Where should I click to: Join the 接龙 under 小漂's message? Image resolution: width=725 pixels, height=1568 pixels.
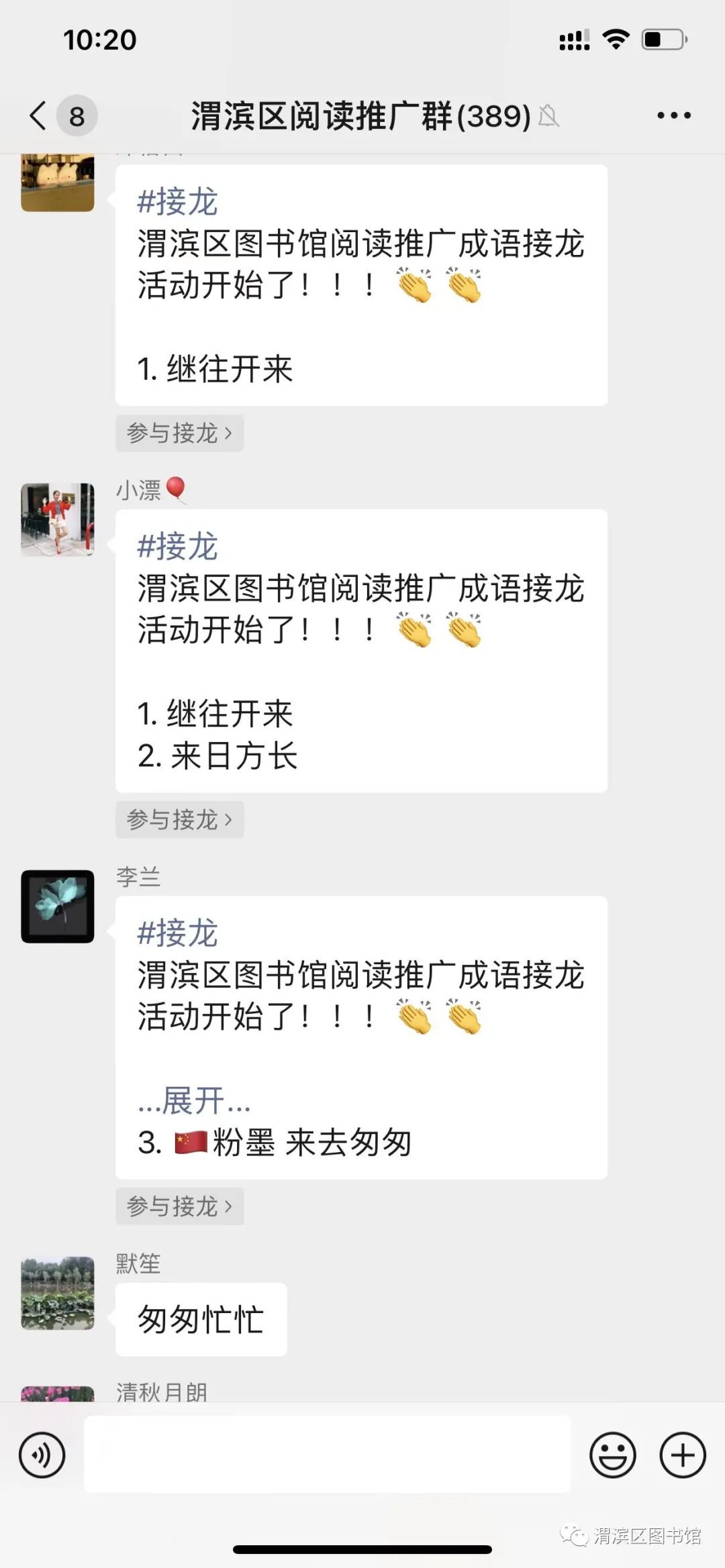click(x=179, y=819)
